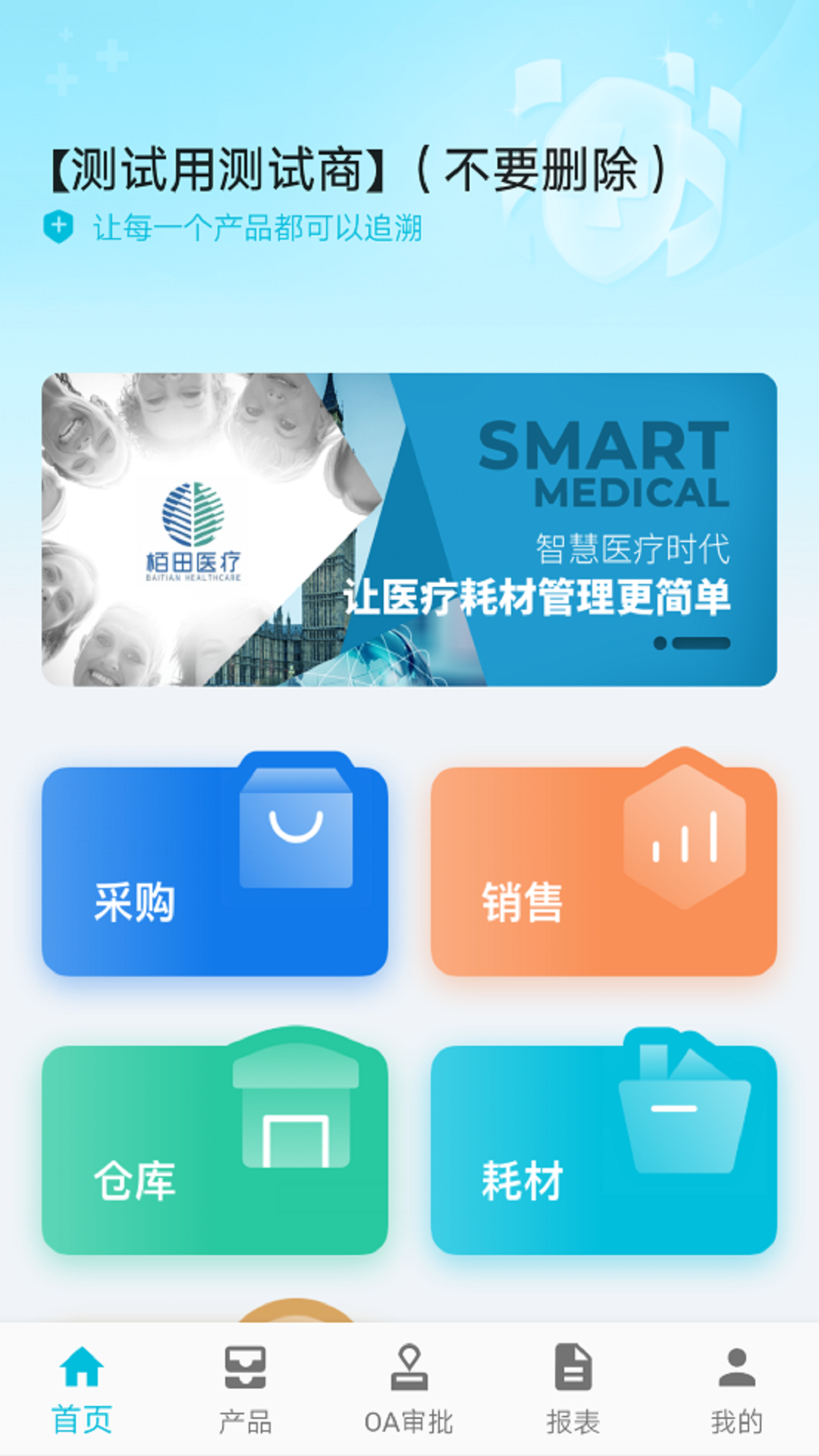Open the 采购 purchasing card

pos(215,872)
